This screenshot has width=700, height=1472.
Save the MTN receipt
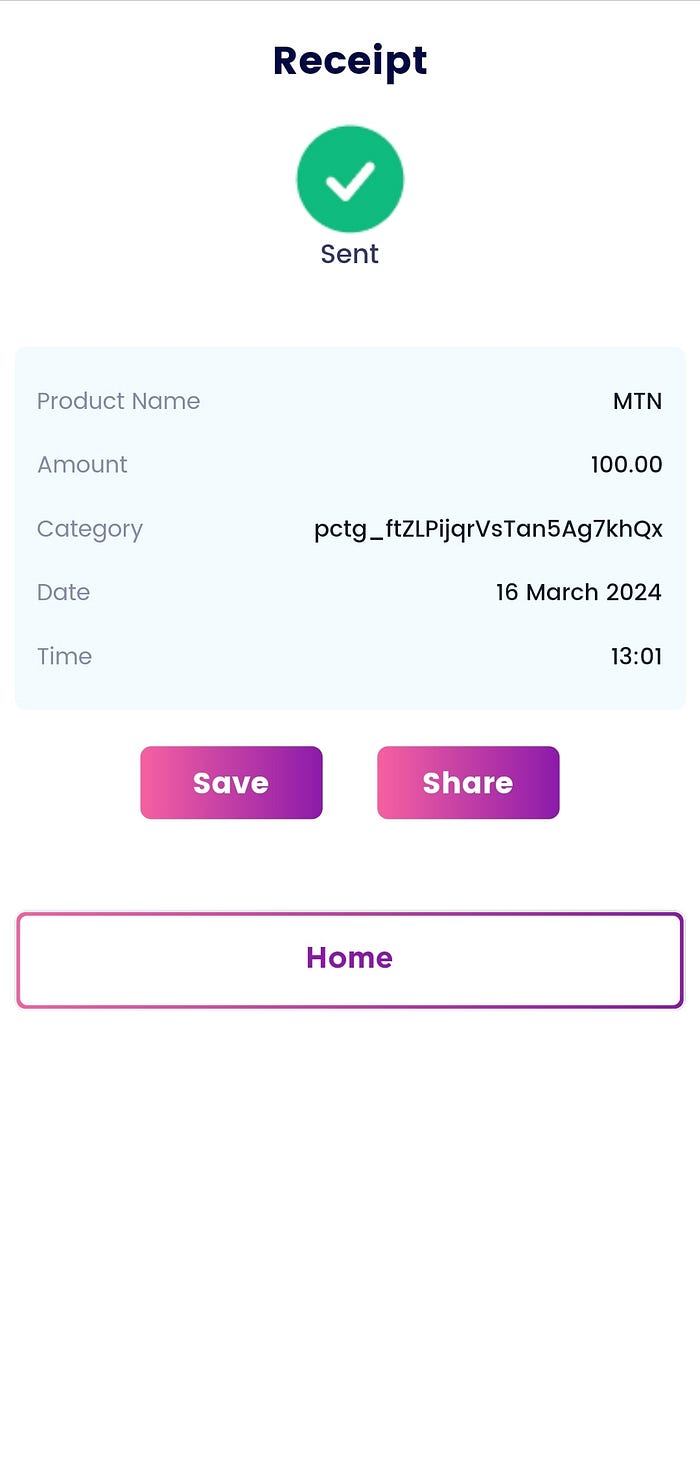[231, 782]
